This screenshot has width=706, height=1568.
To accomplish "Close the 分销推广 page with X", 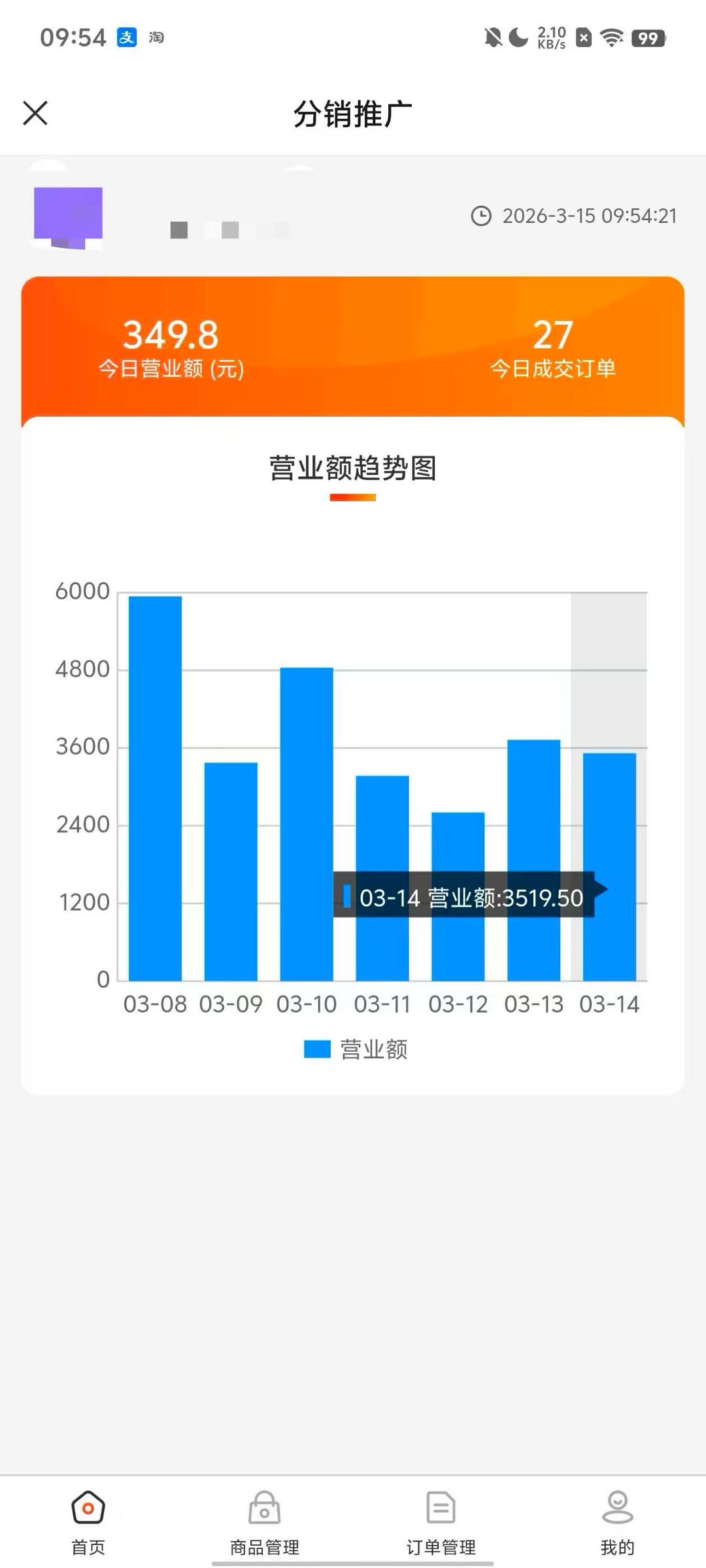I will click(35, 112).
